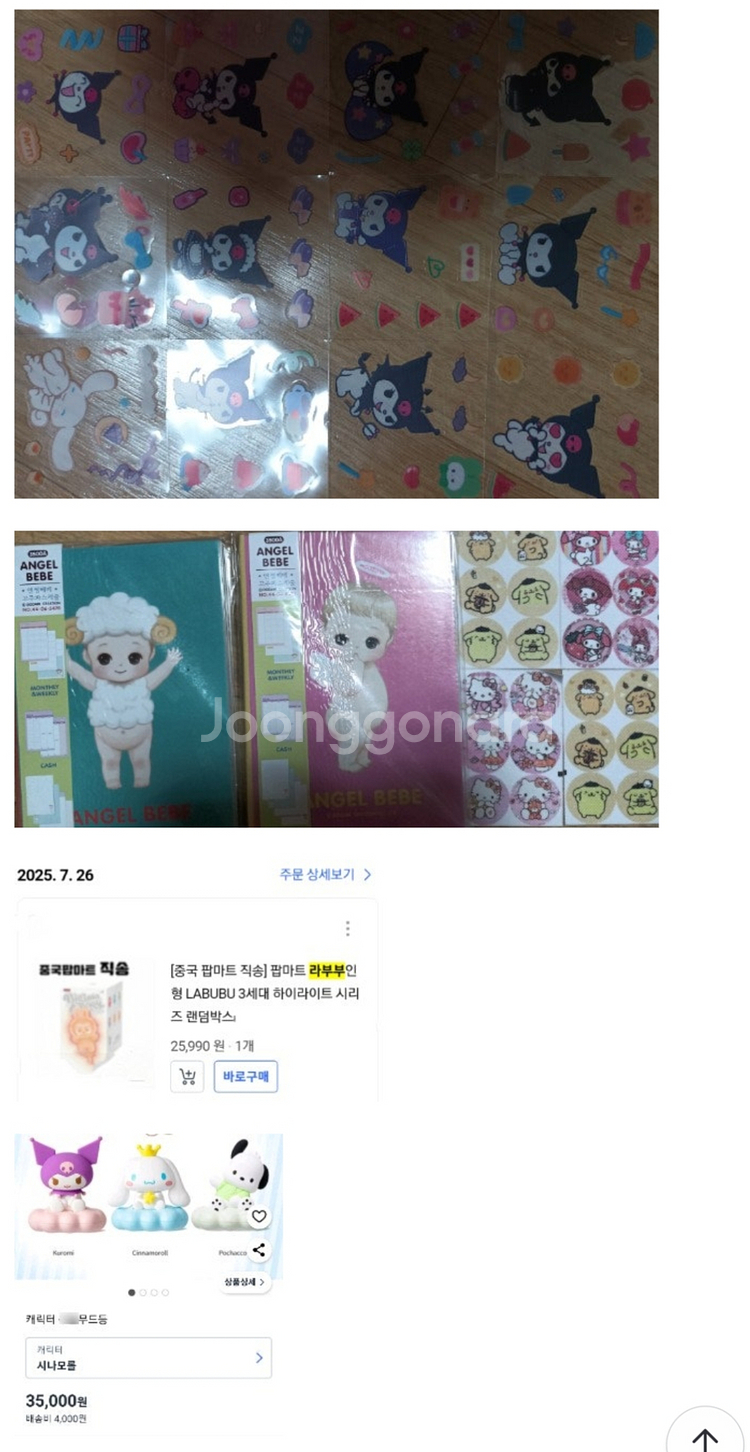Open the Kuromi sticker sheets photo
Viewport: 750px width, 1452px height.
coord(336,254)
